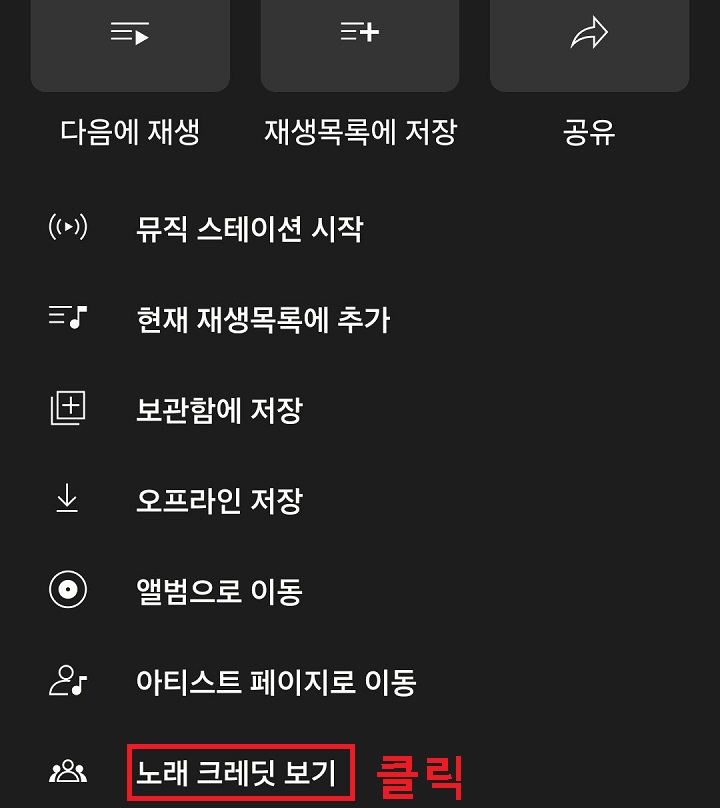Choose 보관함에 저장 from the menu
Screen dimensions: 720x808
pyautogui.click(x=220, y=409)
